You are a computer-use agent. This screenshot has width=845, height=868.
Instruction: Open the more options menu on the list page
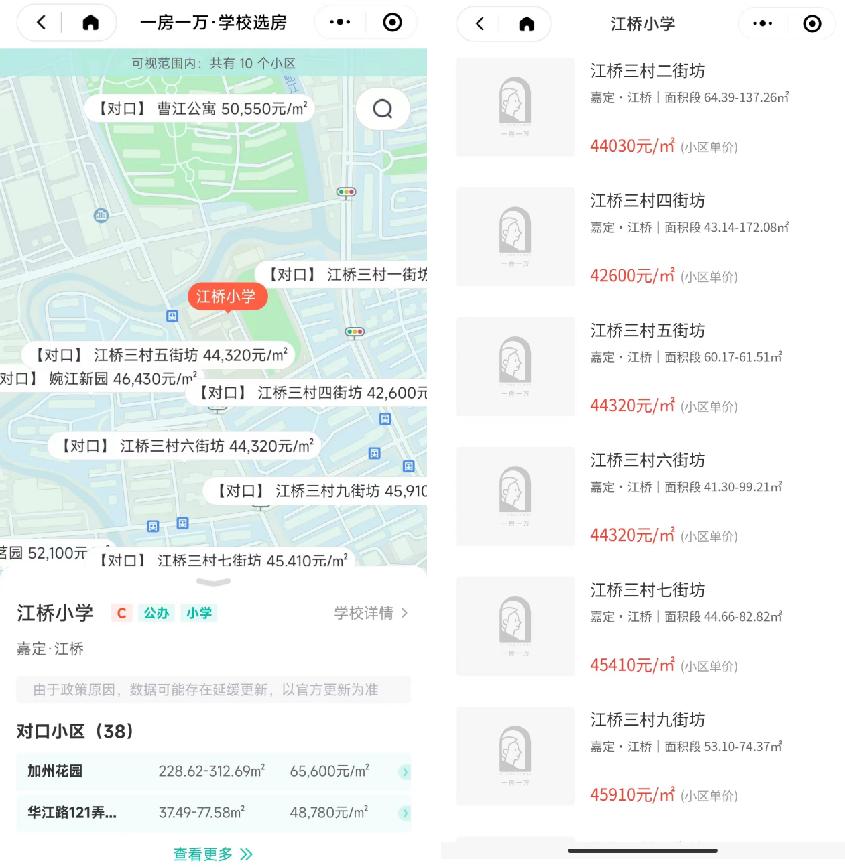(764, 22)
